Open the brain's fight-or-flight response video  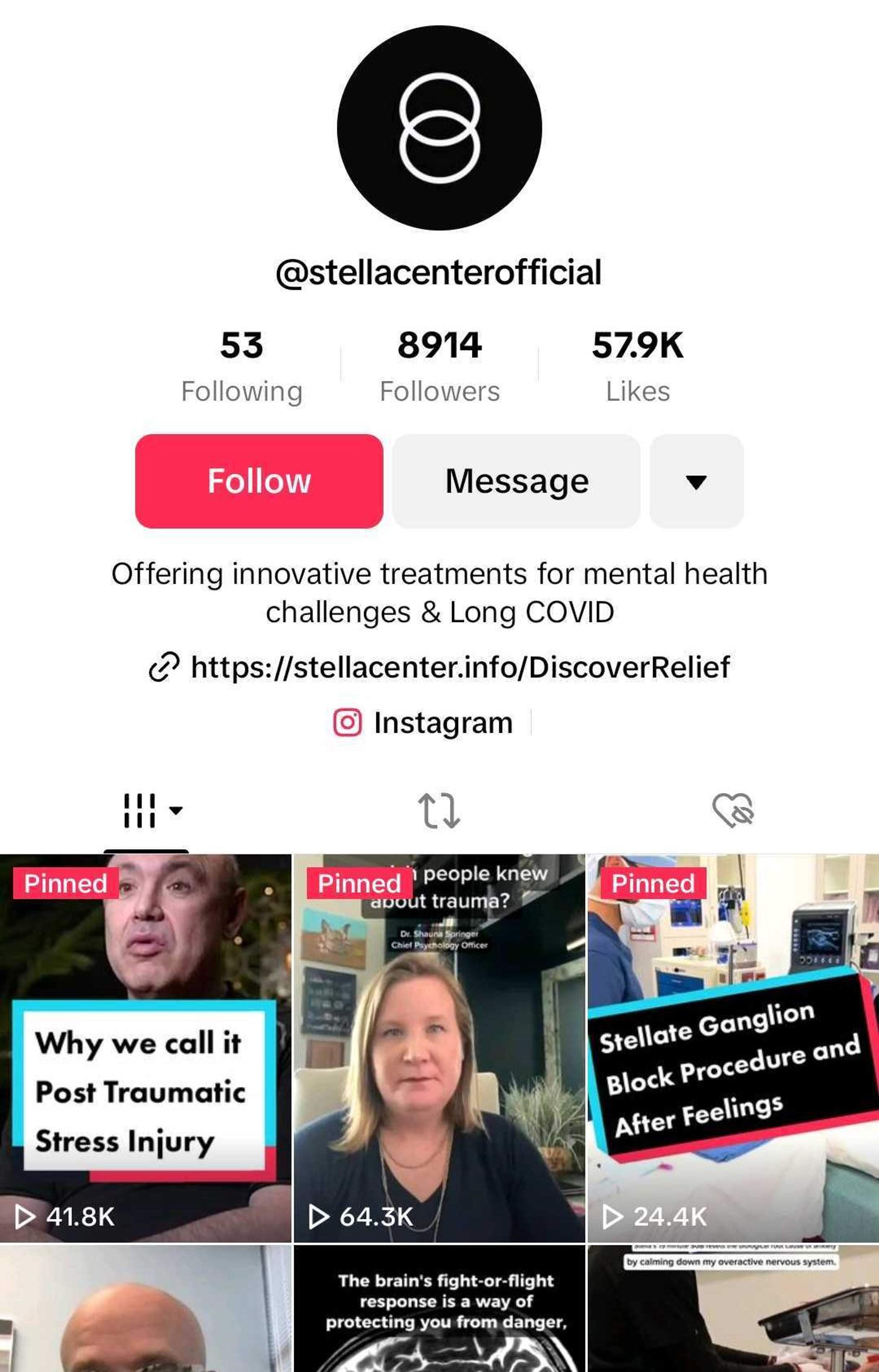click(x=439, y=1310)
